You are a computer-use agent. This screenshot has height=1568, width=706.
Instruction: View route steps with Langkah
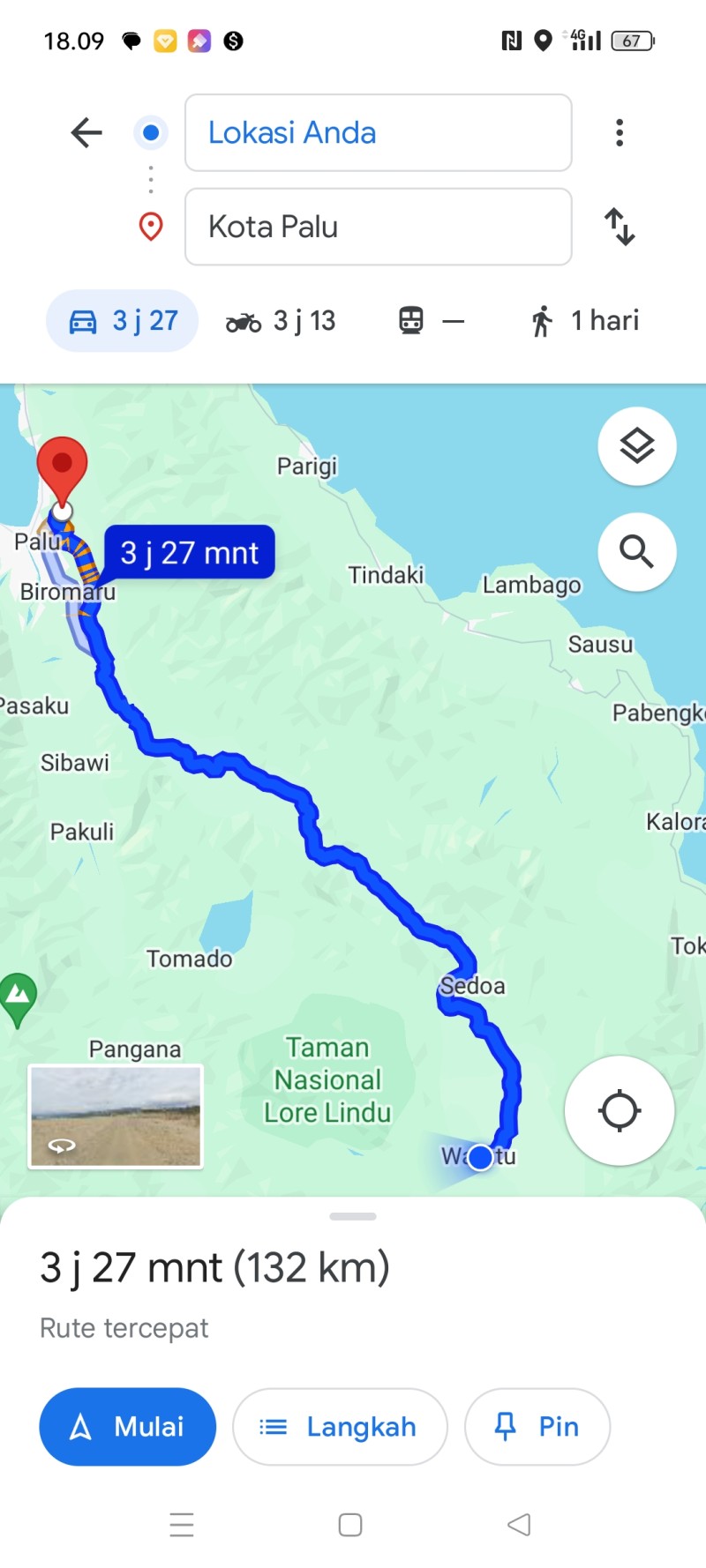[340, 1427]
